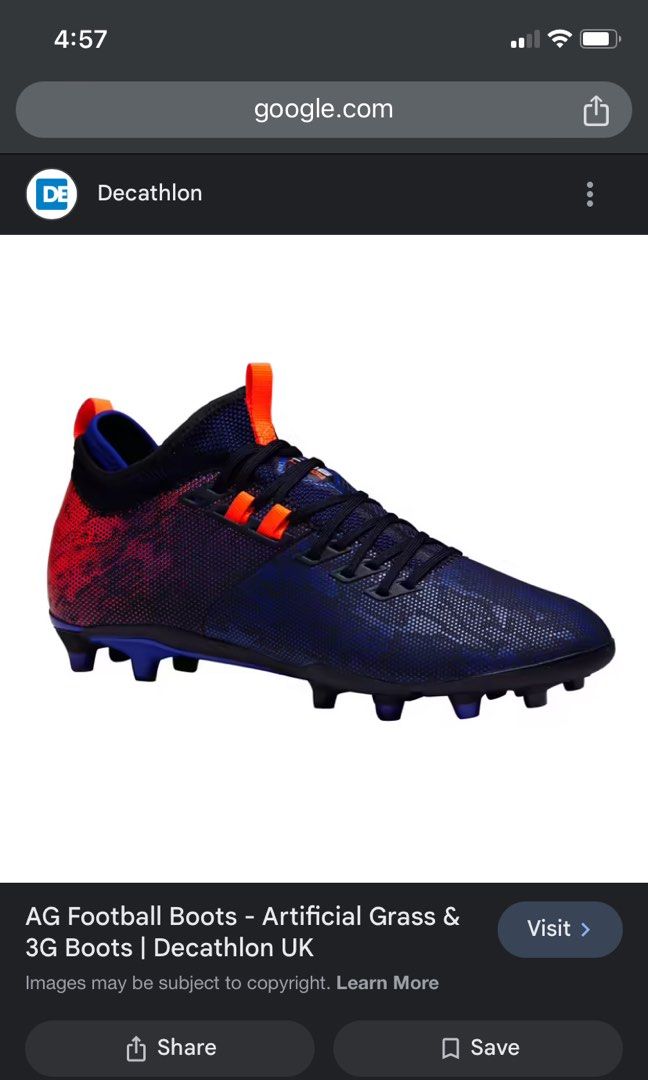Open the Learn More copyright link
The height and width of the screenshot is (1080, 648).
coord(387,983)
